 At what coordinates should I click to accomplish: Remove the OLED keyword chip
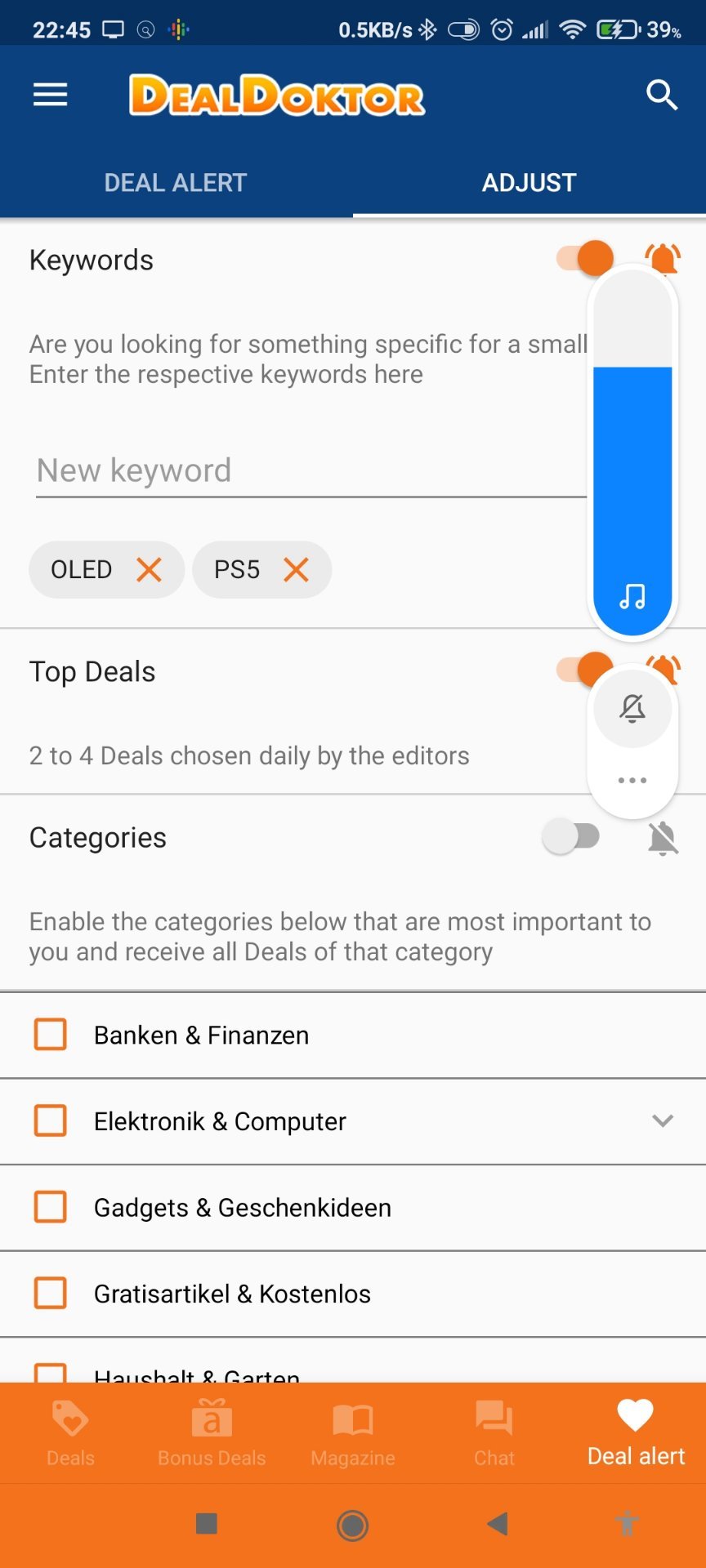tap(149, 569)
